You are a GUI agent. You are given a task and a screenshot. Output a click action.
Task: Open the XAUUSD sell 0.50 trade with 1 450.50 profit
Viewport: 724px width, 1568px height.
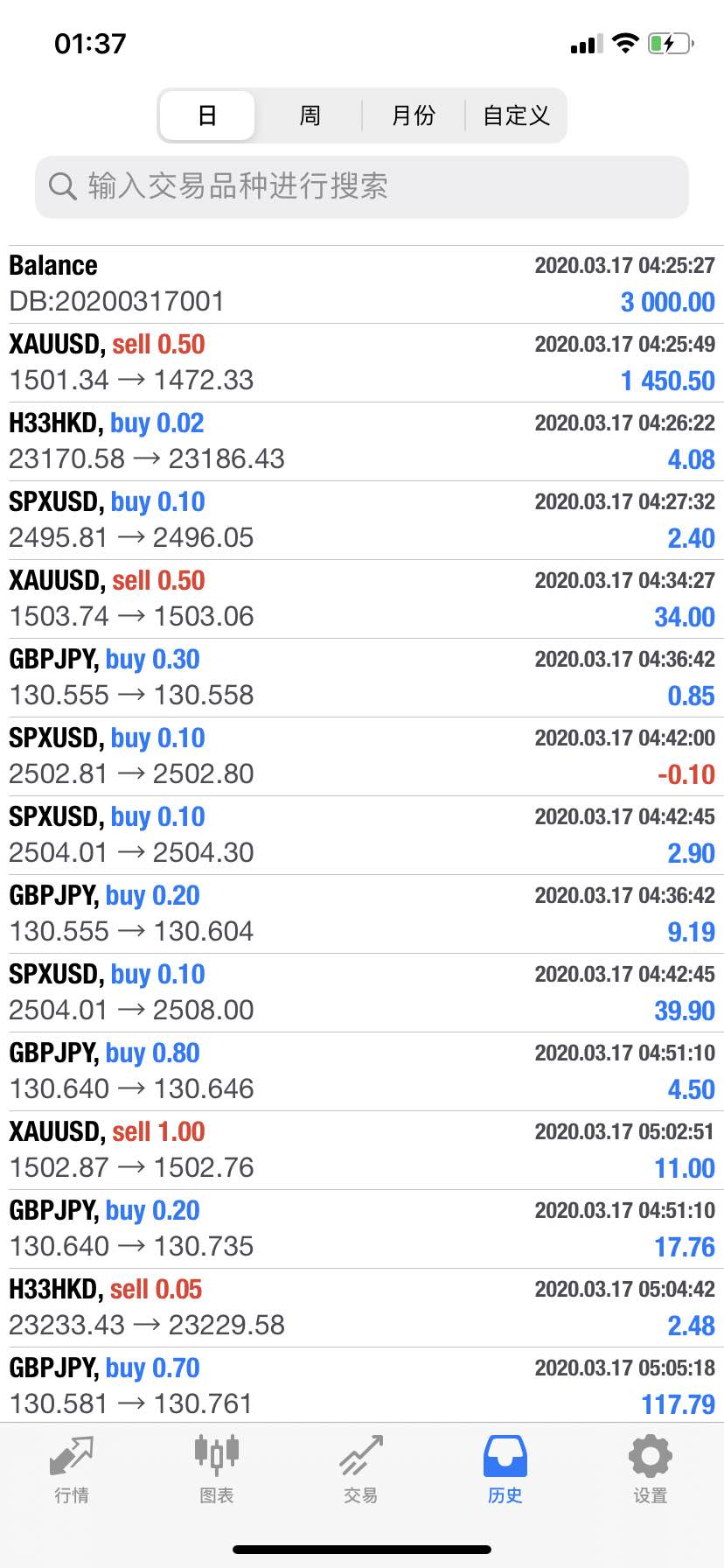[x=362, y=363]
